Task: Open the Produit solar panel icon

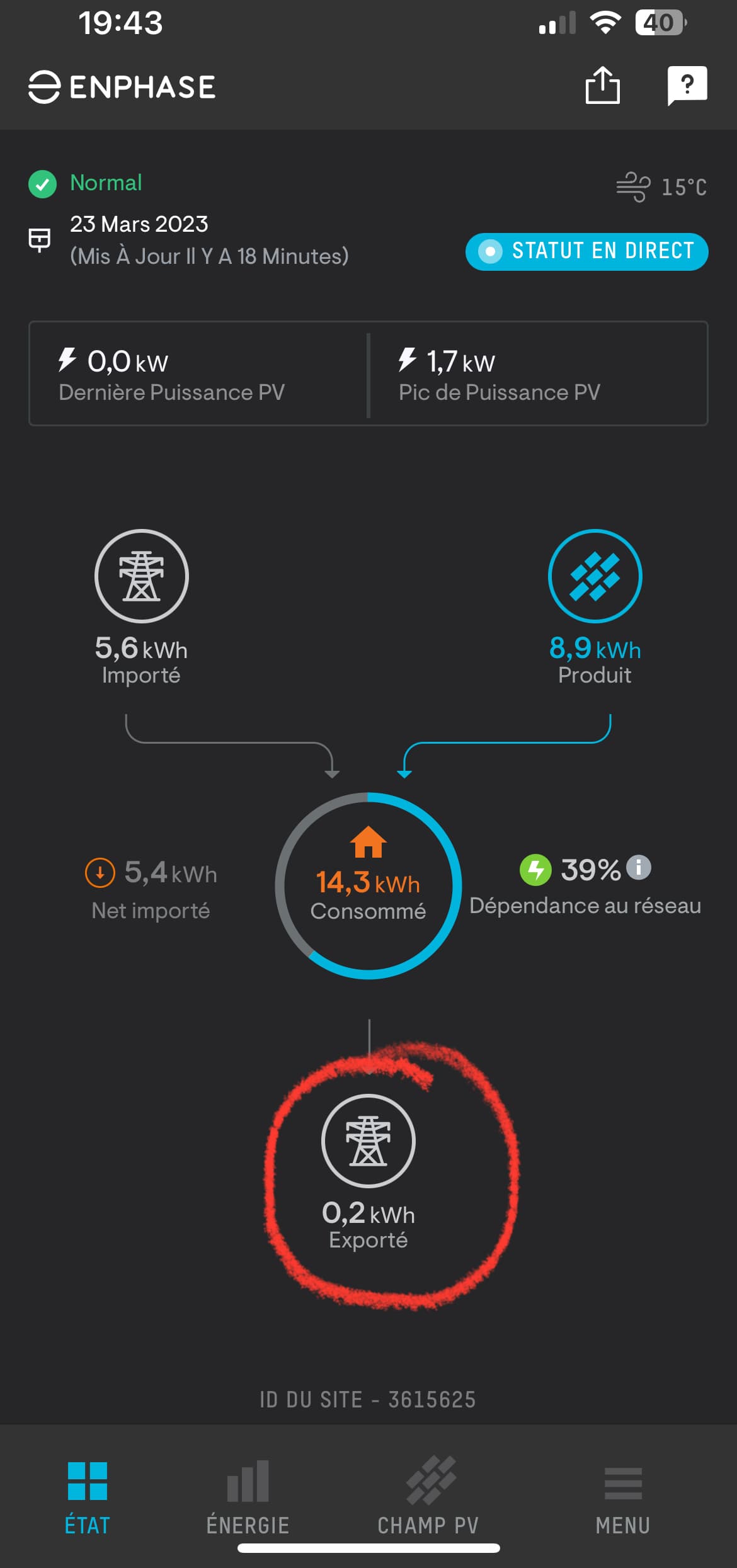Action: pyautogui.click(x=595, y=576)
